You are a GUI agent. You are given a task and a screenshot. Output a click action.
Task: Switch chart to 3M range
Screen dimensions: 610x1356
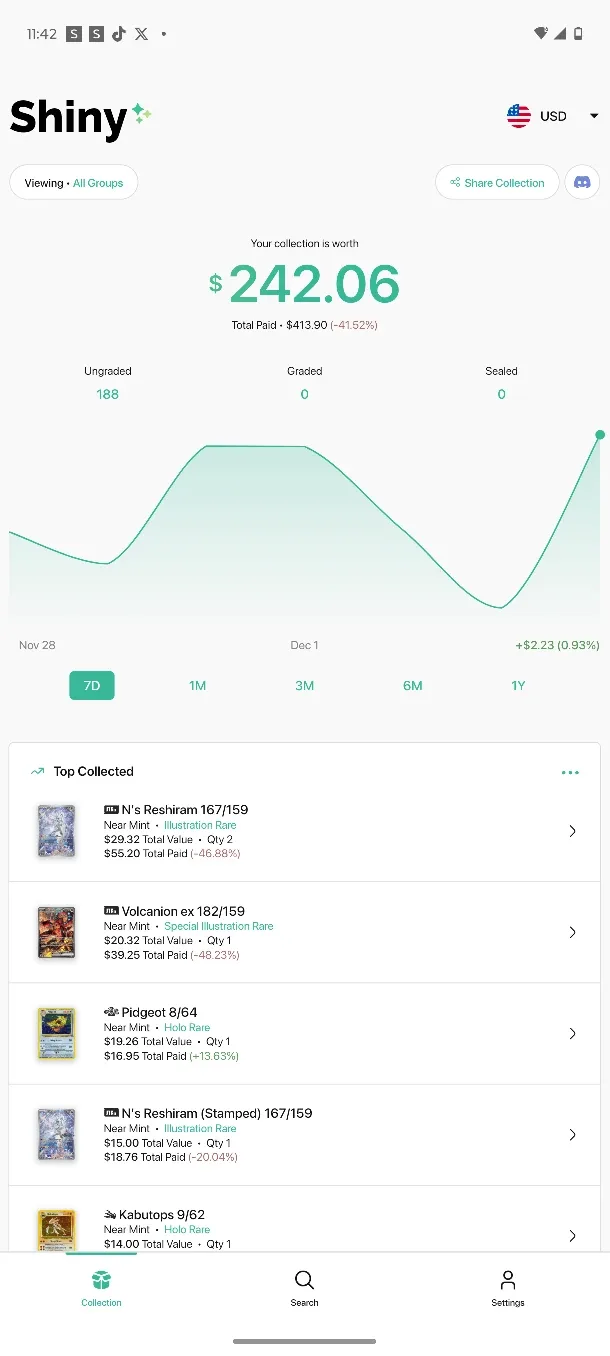tap(305, 686)
